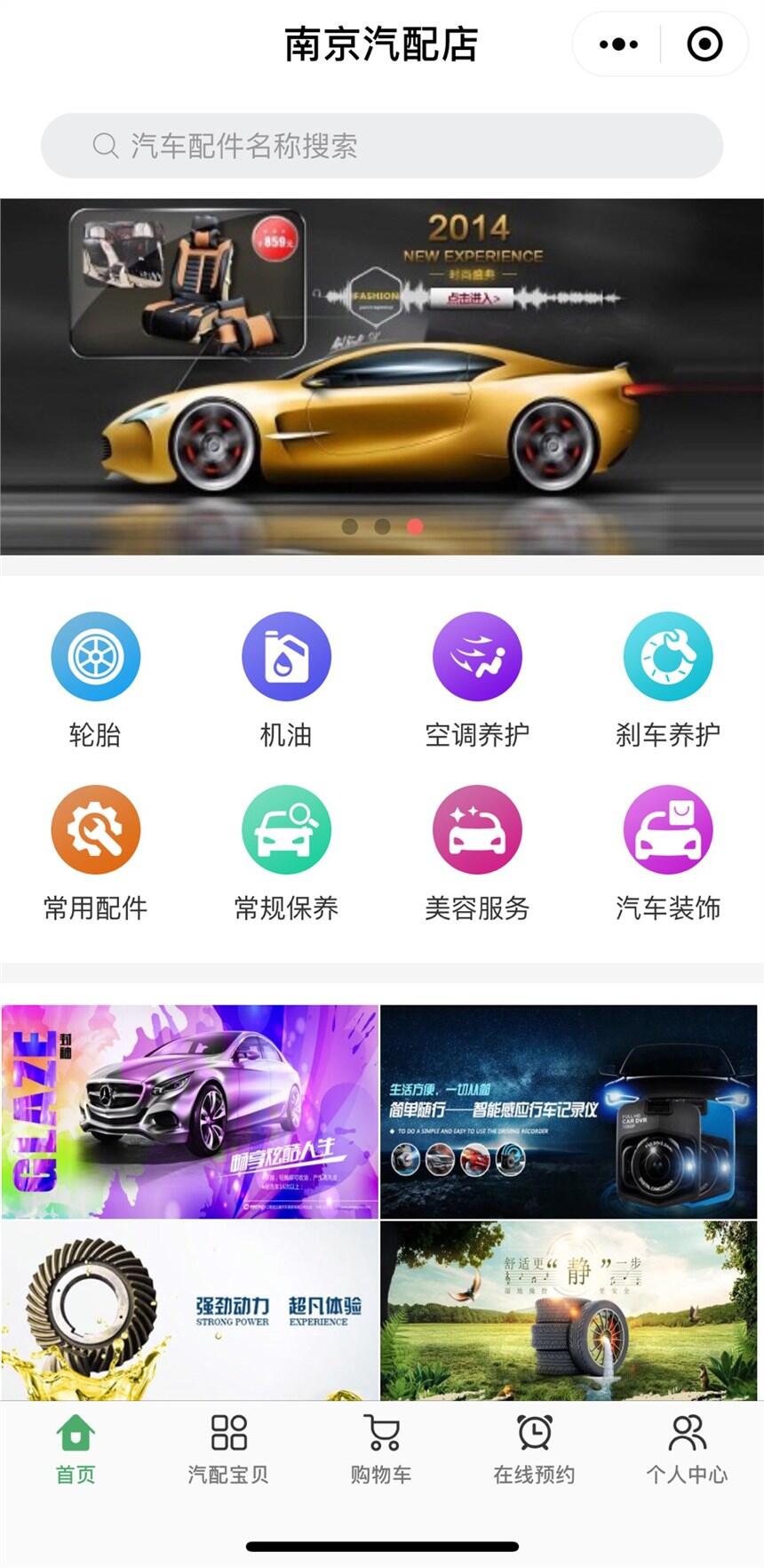Open the purple Mercedes promo tile
Viewport: 764px width, 1568px height.
click(x=190, y=1111)
